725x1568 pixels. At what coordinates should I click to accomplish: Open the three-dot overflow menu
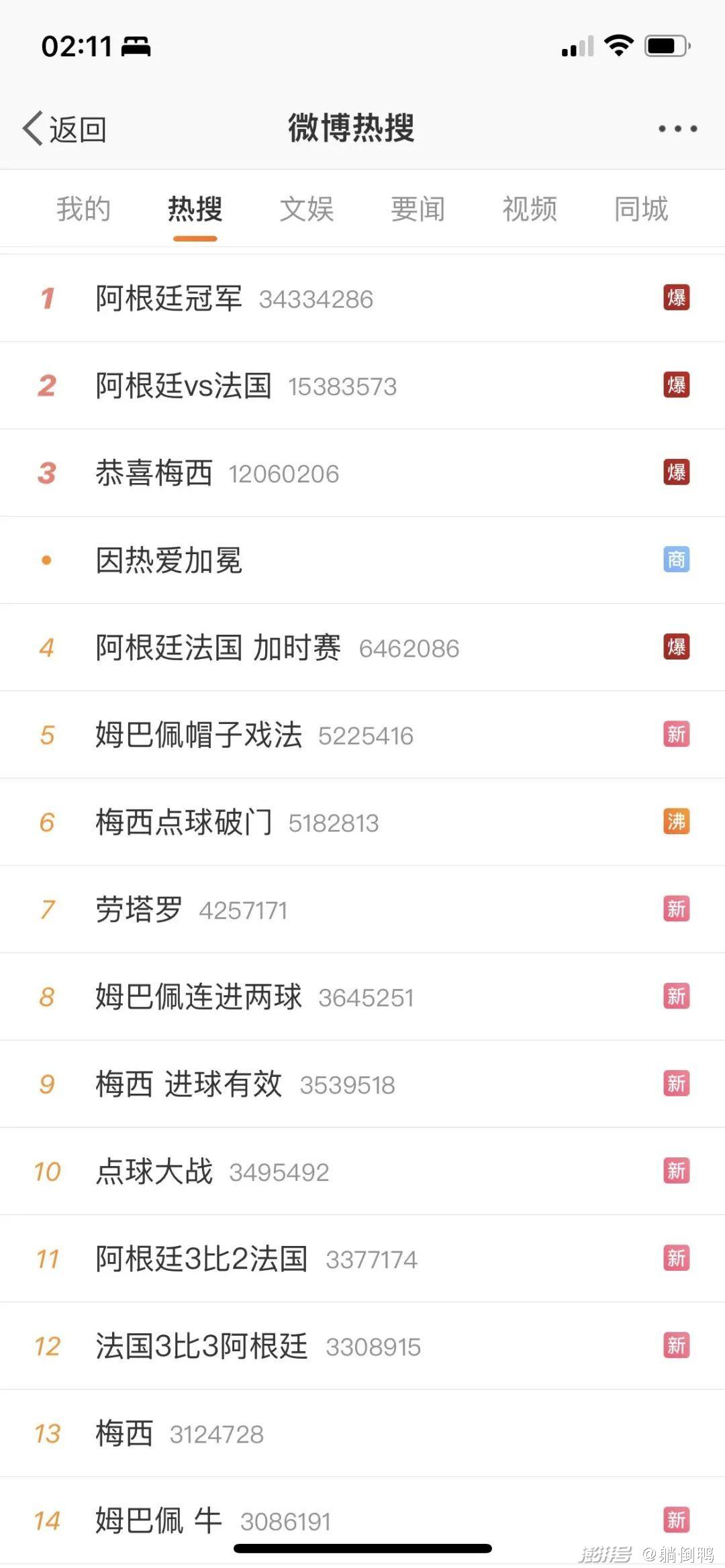[677, 129]
